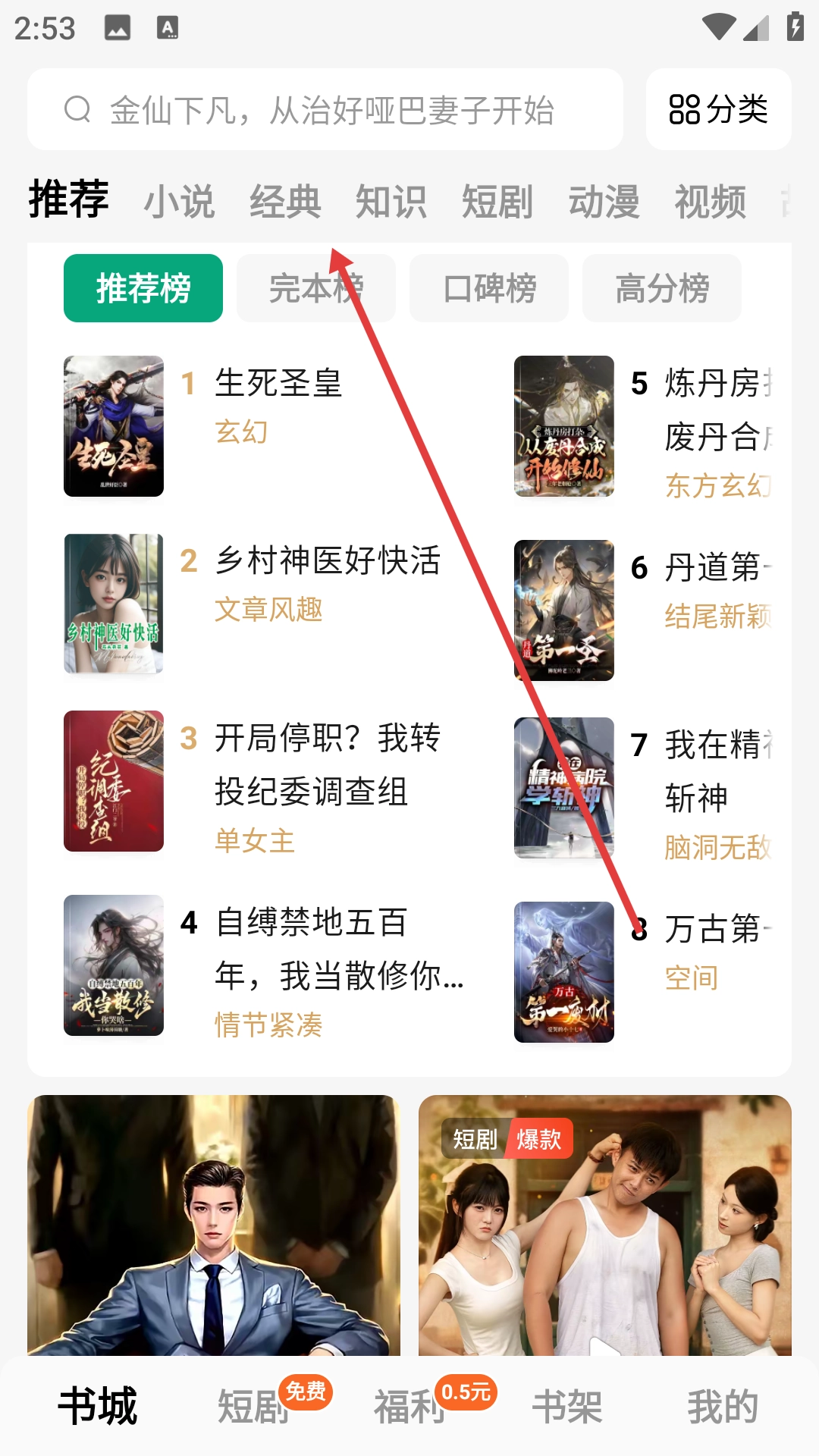Switch to the 经典 top tab
The image size is (819, 1456).
(x=286, y=202)
